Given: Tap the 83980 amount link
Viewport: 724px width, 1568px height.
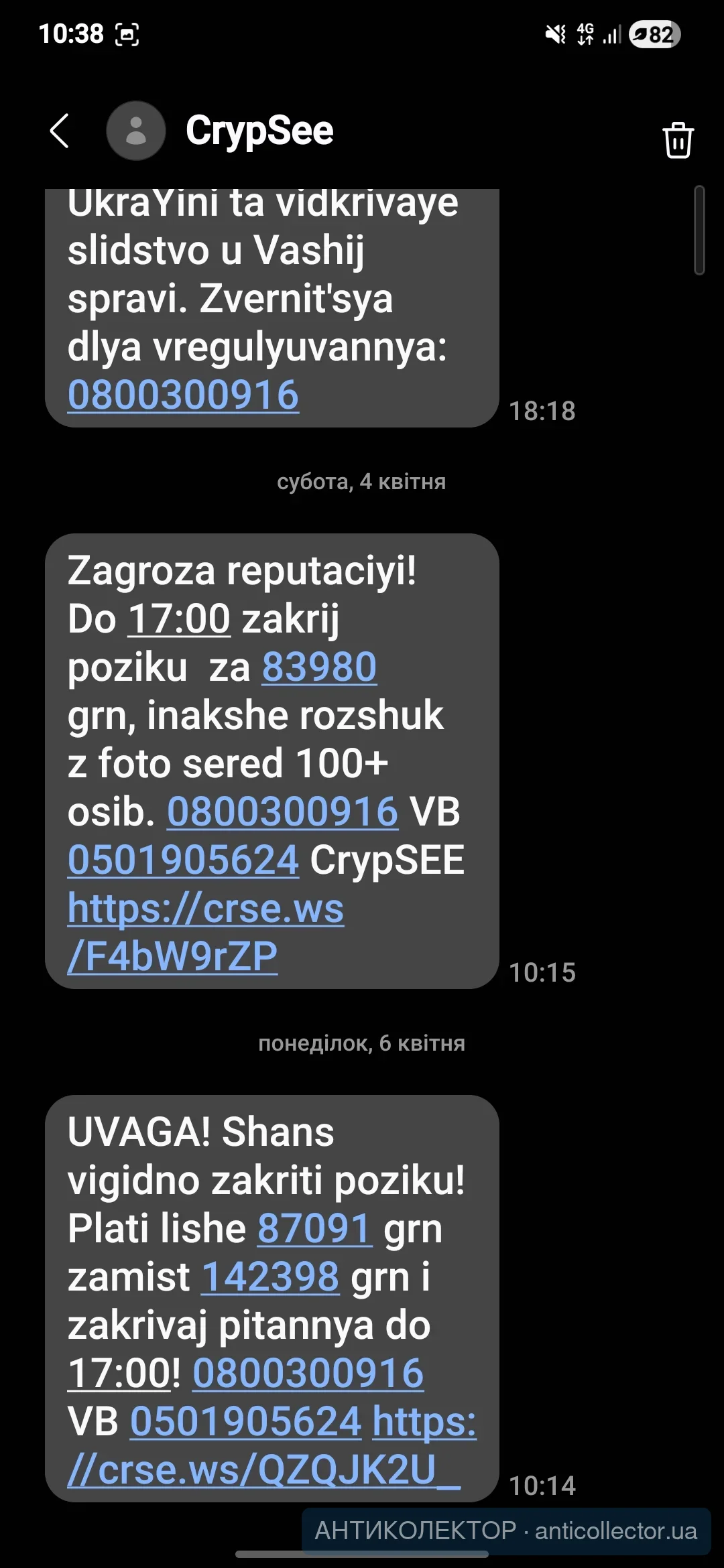Looking at the screenshot, I should coord(319,667).
